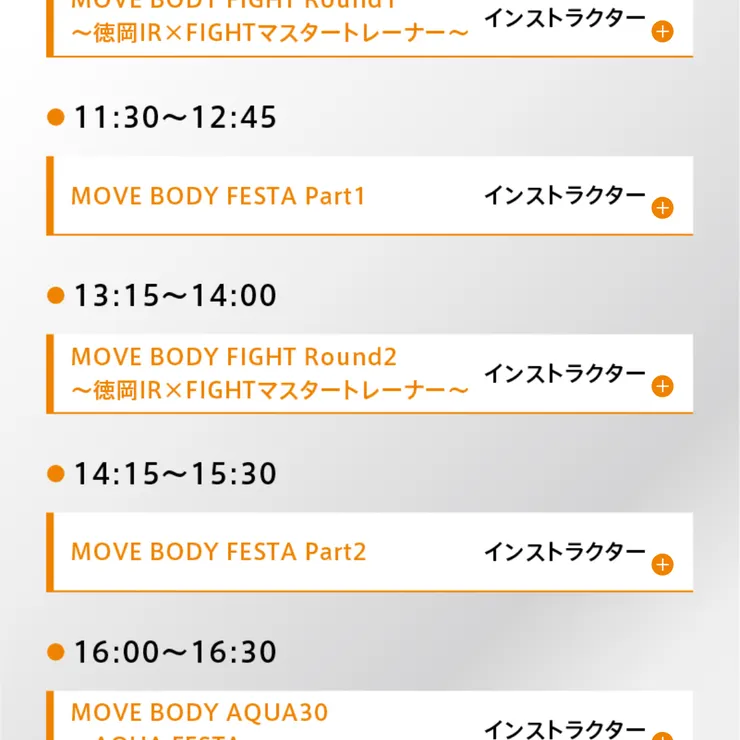The image size is (740, 740).
Task: Expand instructor details for MOVE BODY FESTA Part1
Action: click(661, 208)
